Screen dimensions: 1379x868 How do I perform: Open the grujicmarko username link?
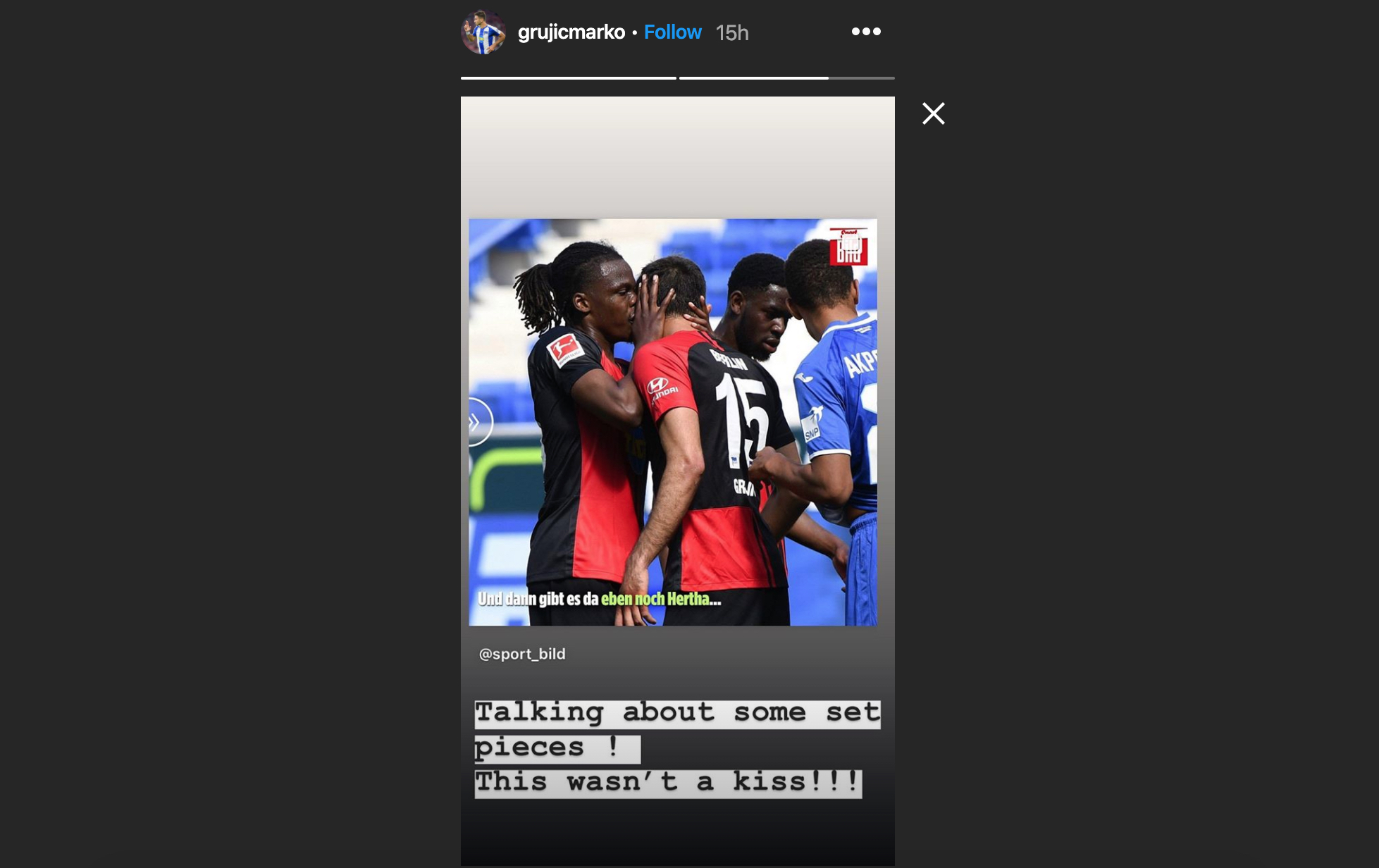[x=571, y=32]
